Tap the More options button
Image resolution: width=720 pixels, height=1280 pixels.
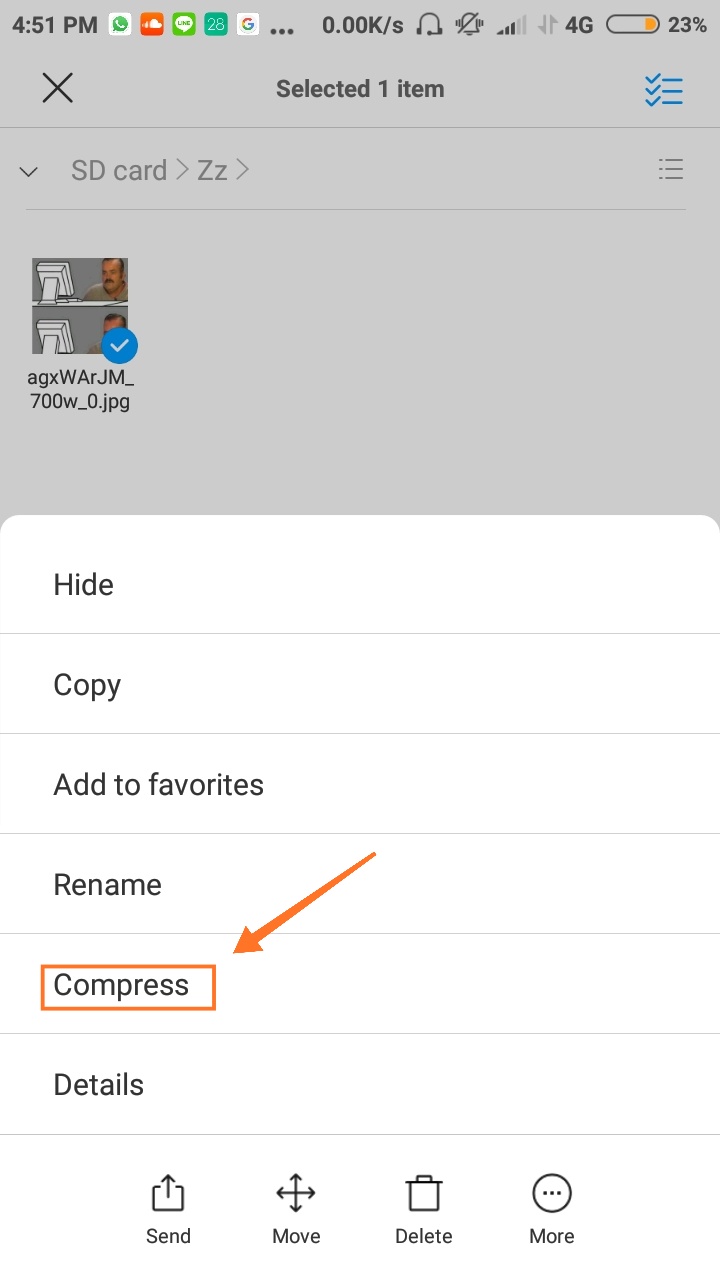point(551,1210)
